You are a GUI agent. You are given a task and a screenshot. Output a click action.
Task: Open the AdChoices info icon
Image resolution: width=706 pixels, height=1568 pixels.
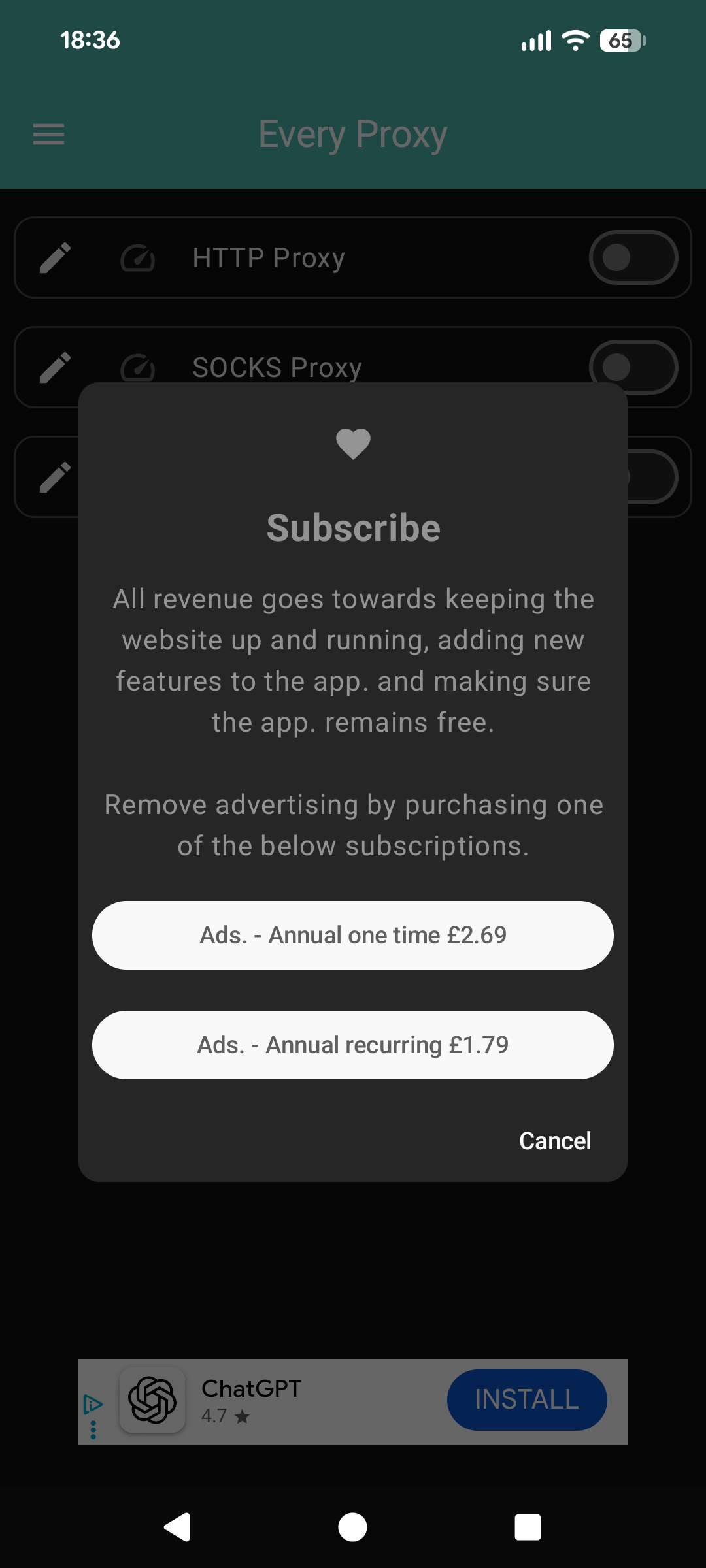(93, 1403)
